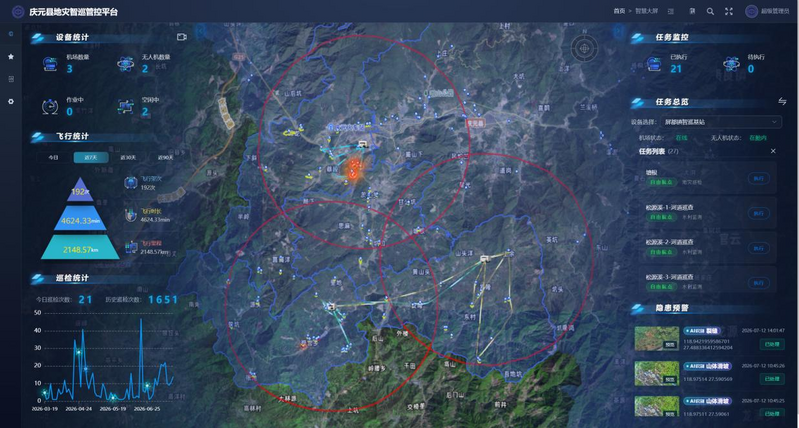Image resolution: width=799 pixels, height=428 pixels.
Task: Tap the map locate crosshair button
Action: (x=583, y=48)
